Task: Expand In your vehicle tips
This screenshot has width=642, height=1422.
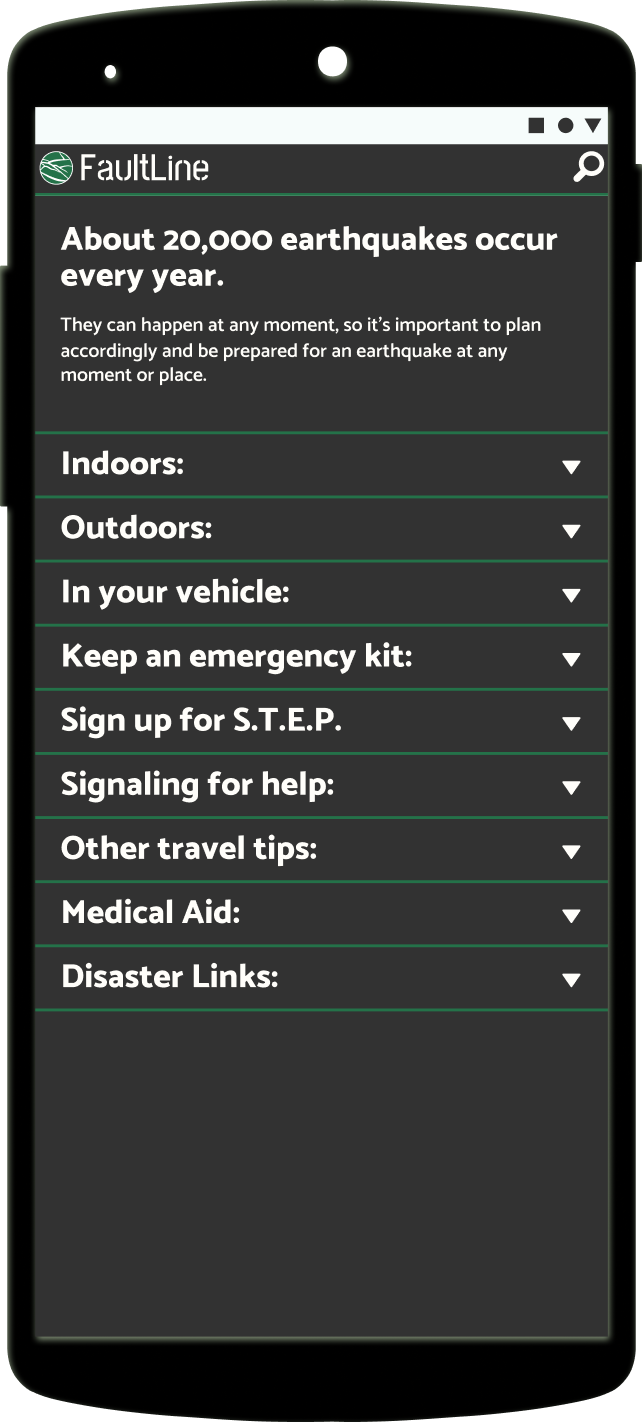Action: pyautogui.click(x=571, y=594)
